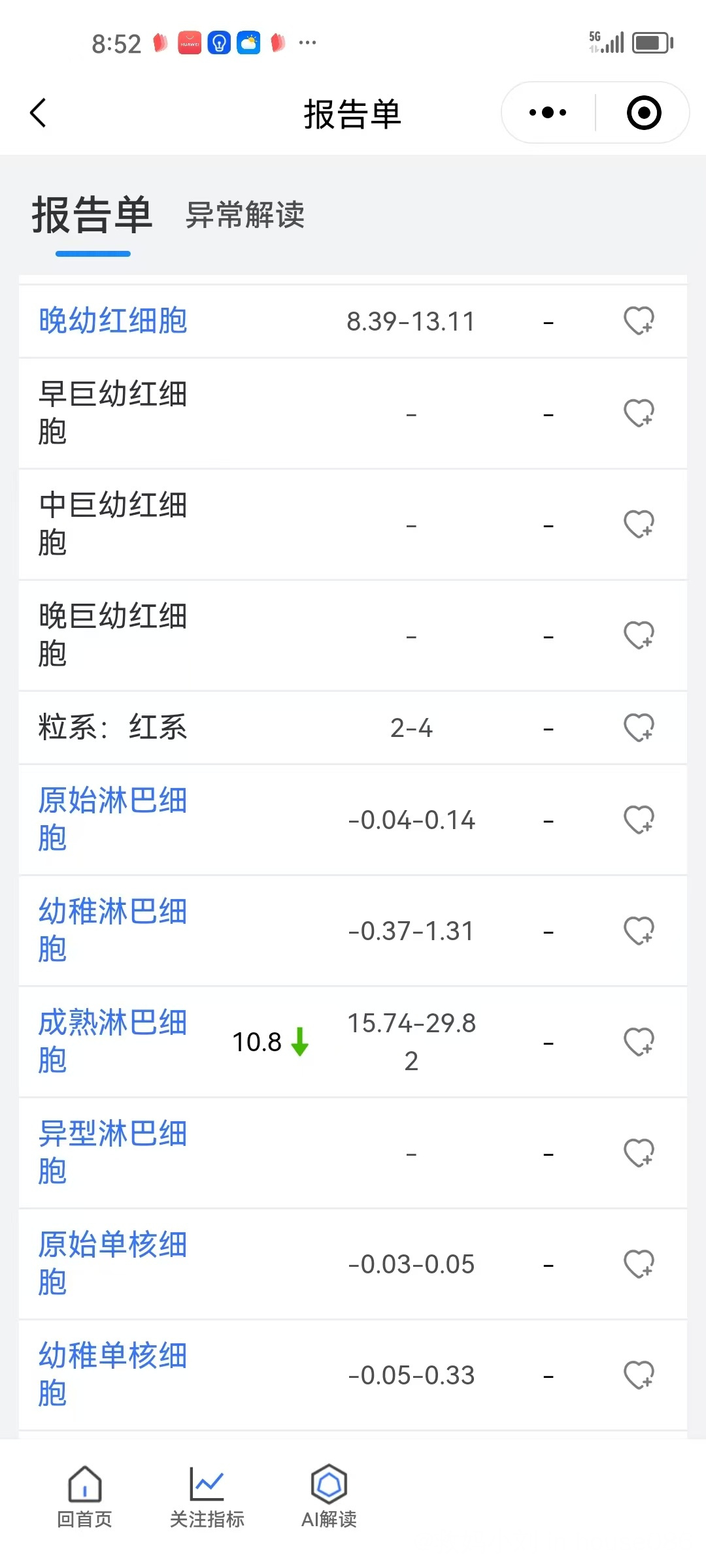The image size is (706, 1568).
Task: Tap the heart icon for 早巨幼红细胞
Action: 639,413
